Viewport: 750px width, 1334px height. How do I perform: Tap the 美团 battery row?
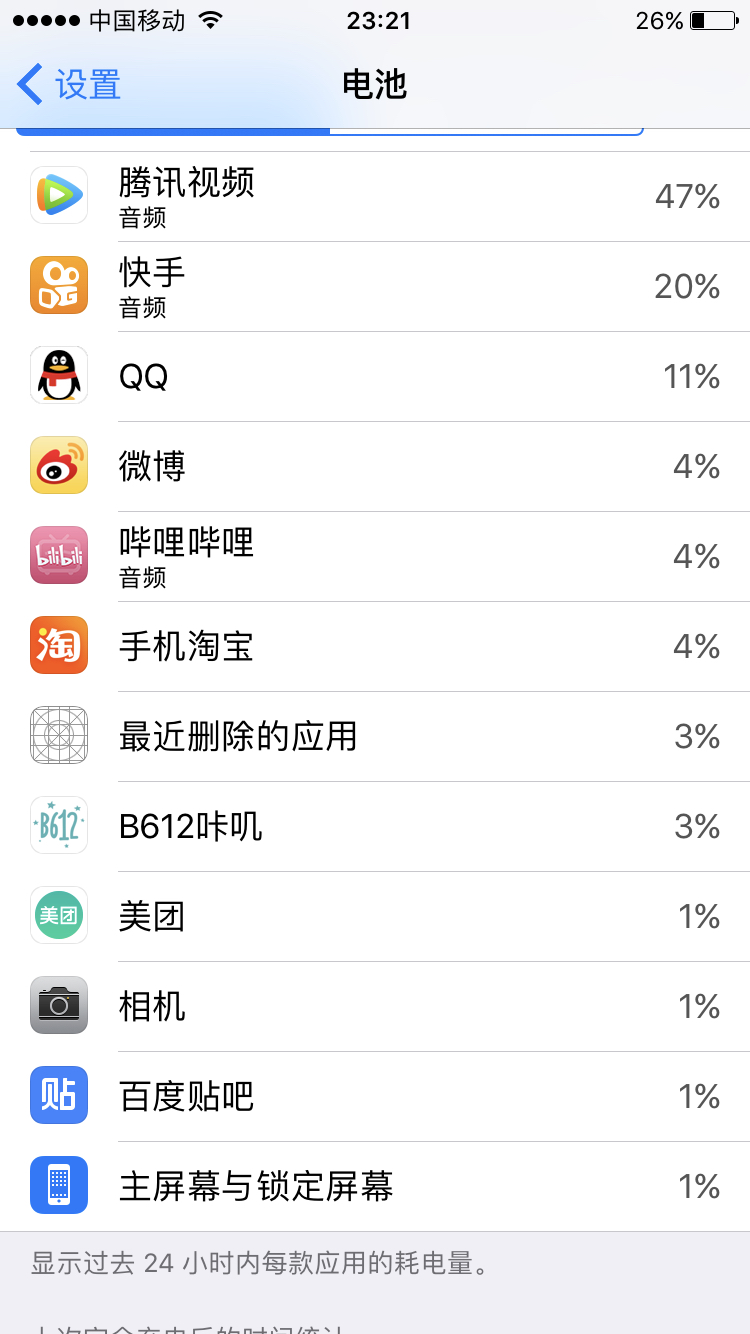point(375,916)
